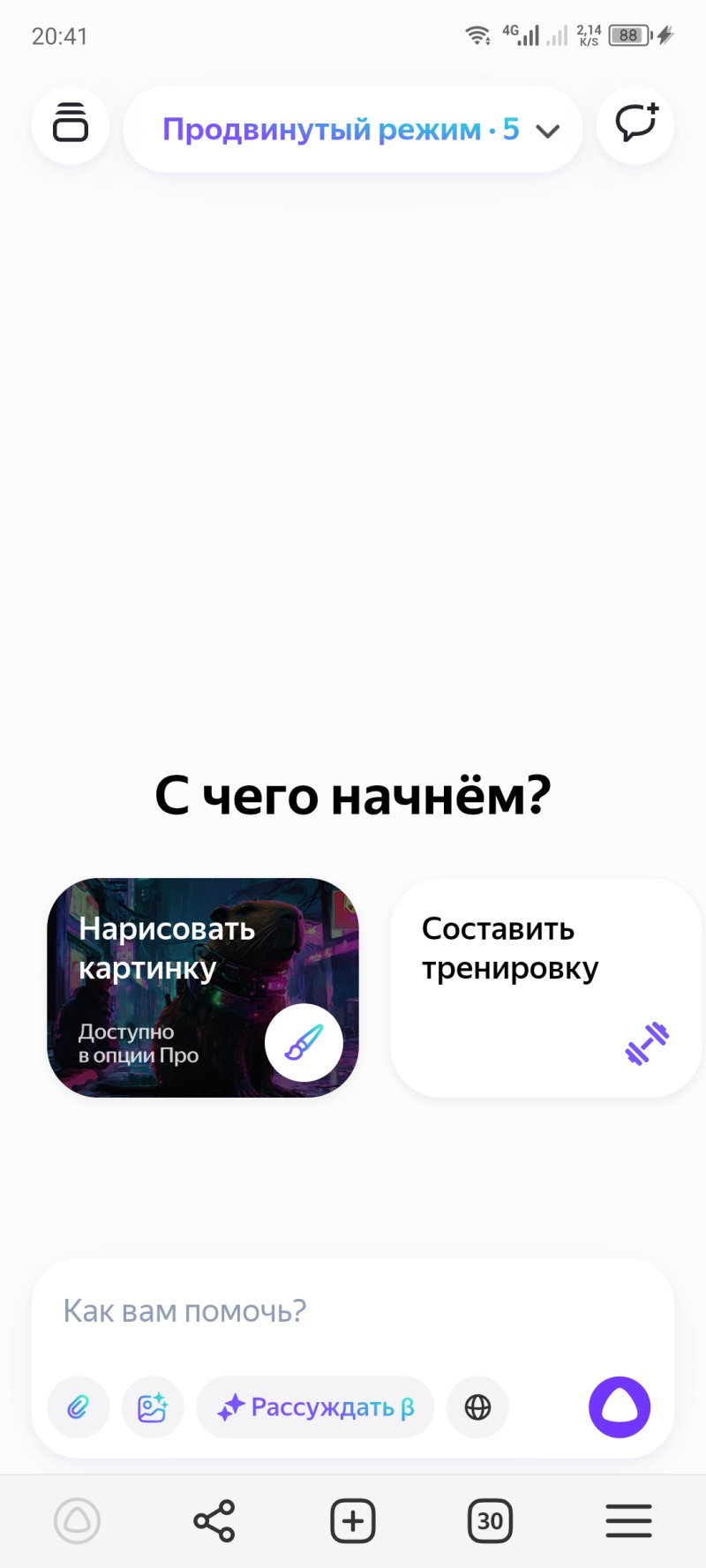Open the browser hamburger menu
This screenshot has height=1568, width=706.
[x=628, y=1520]
